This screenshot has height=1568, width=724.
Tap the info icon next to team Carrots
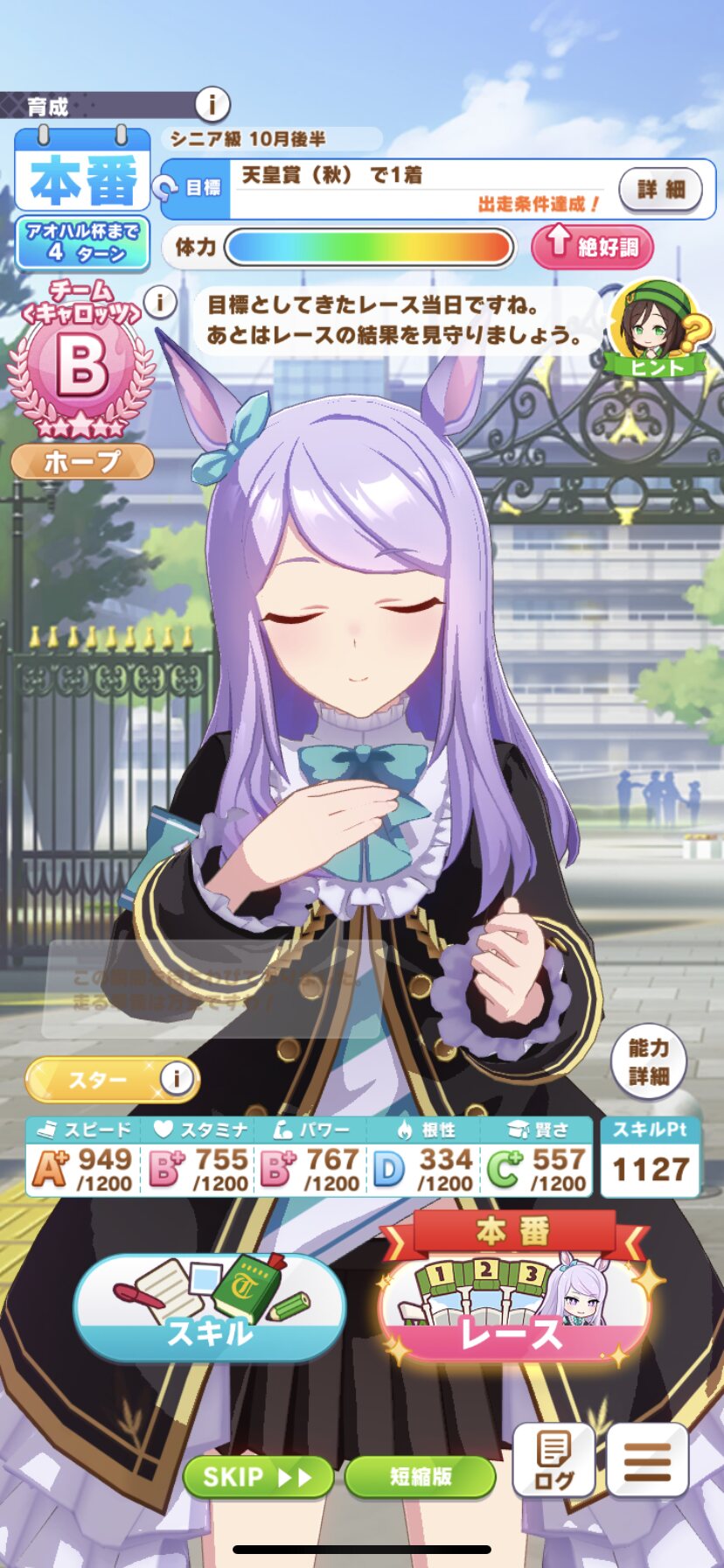(159, 303)
